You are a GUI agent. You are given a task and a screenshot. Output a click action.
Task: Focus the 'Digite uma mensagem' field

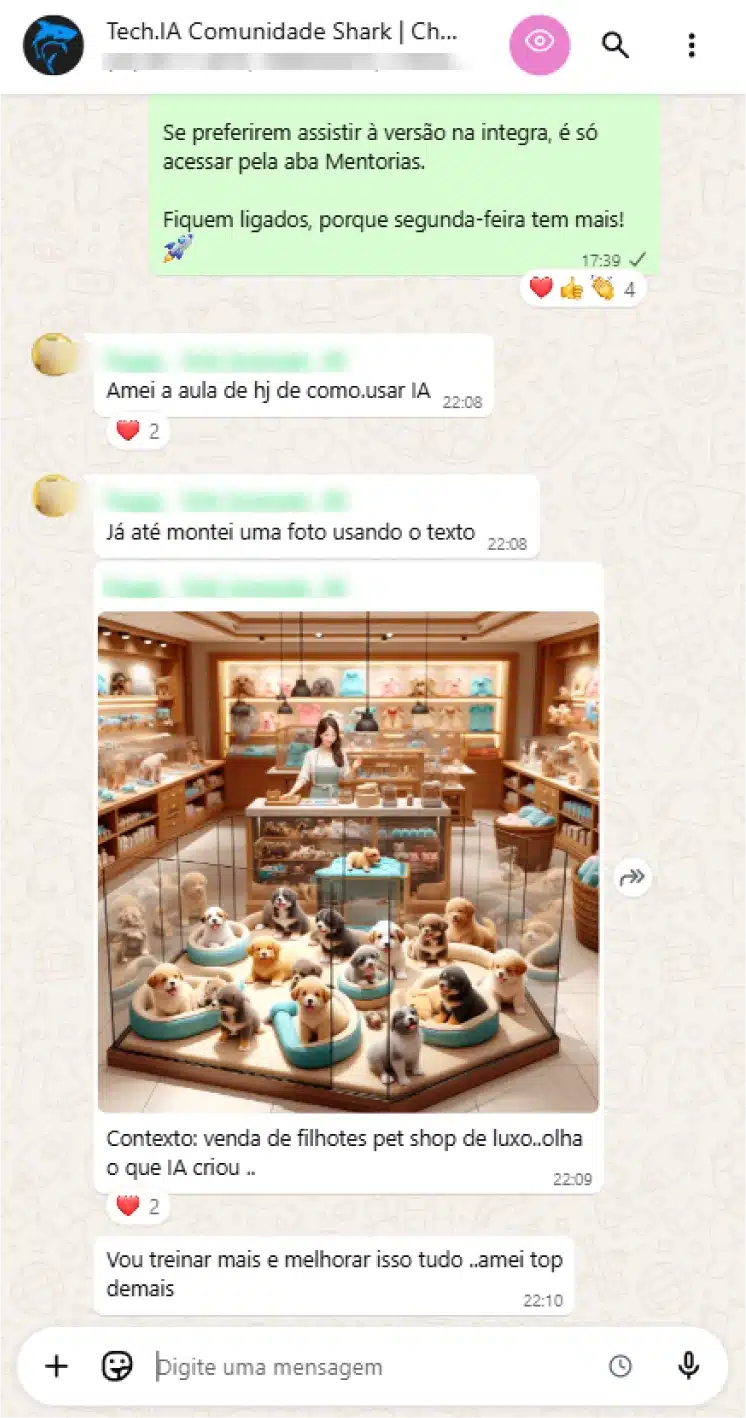pyautogui.click(x=370, y=1367)
